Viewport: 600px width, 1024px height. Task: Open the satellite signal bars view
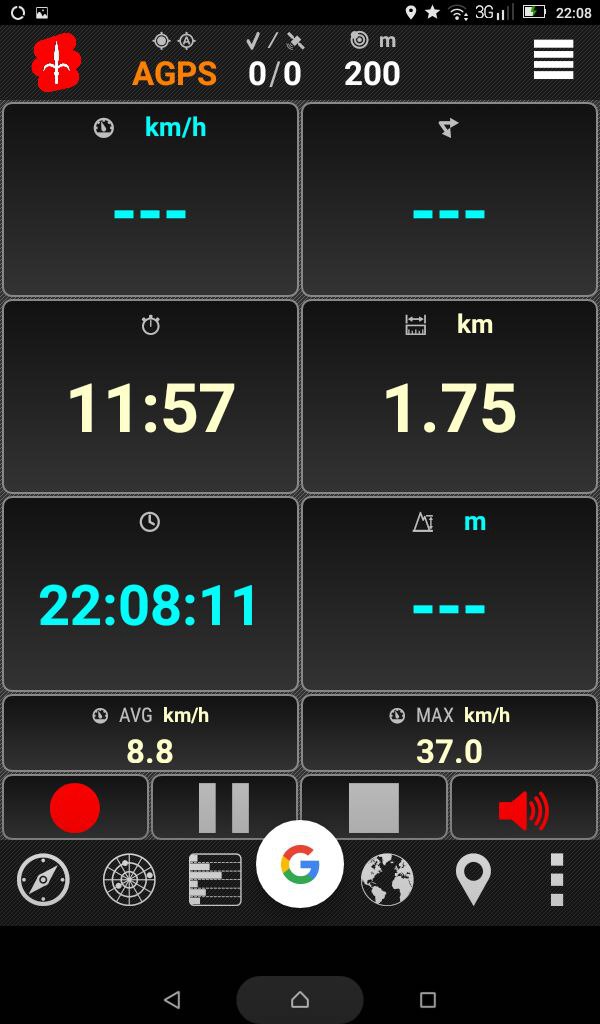(x=215, y=880)
